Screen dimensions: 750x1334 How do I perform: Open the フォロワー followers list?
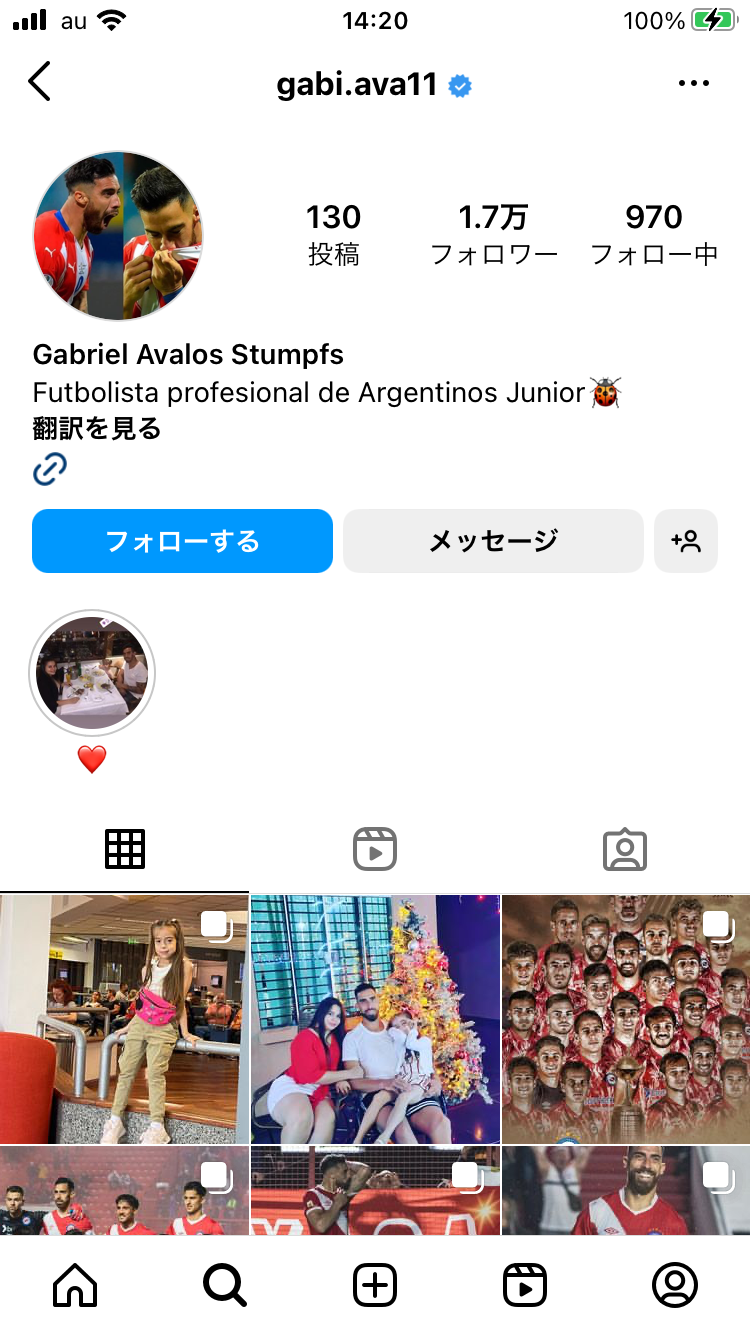click(494, 235)
